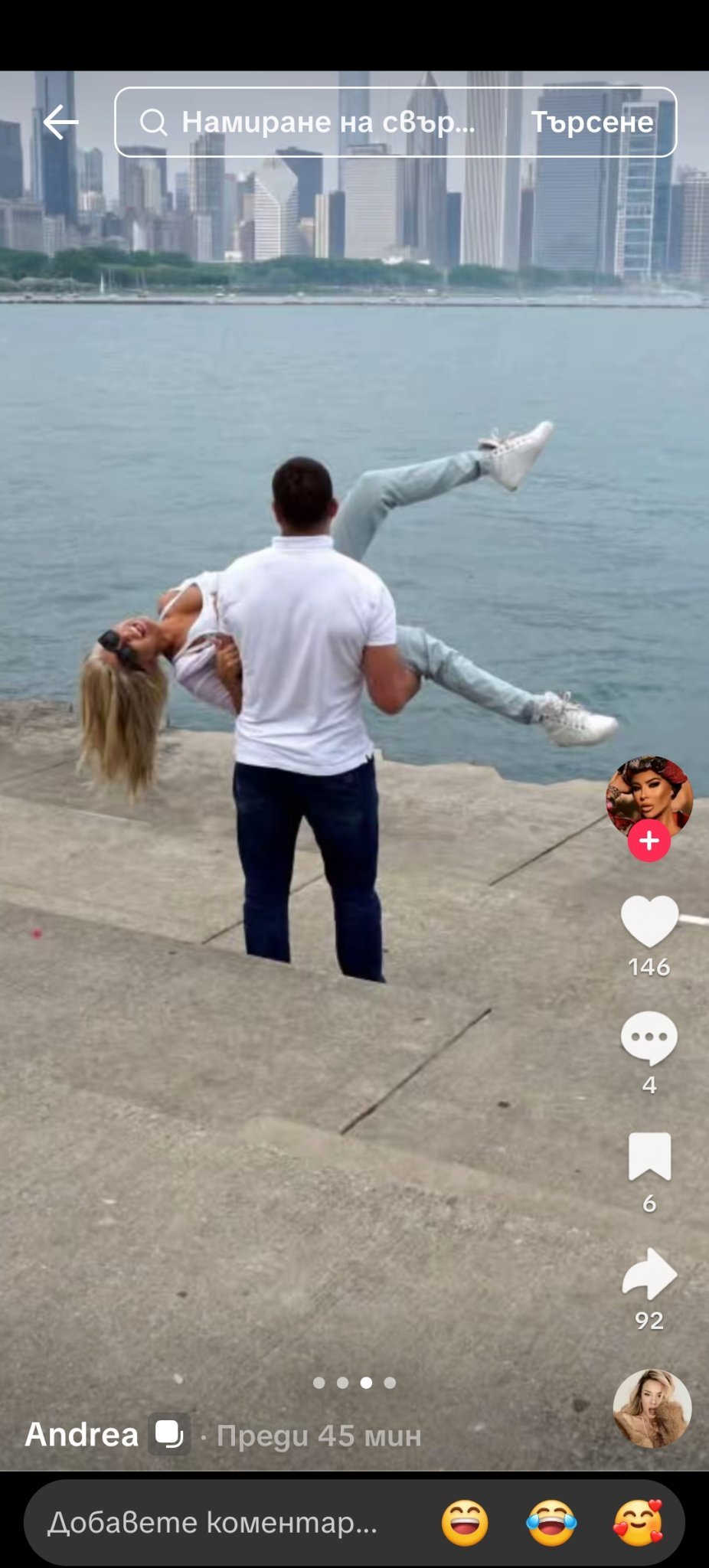Viewport: 709px width, 1568px height.
Task: Bookmark this post to favorites
Action: (x=649, y=1156)
